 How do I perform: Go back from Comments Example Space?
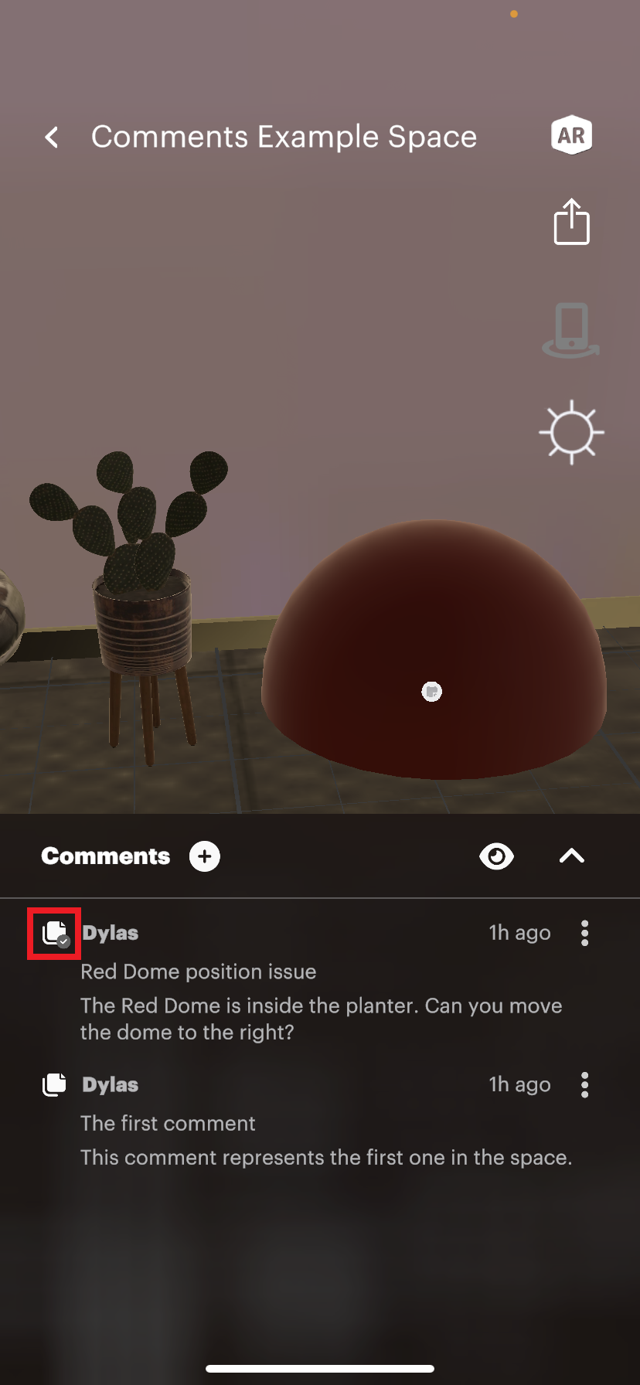pos(52,138)
